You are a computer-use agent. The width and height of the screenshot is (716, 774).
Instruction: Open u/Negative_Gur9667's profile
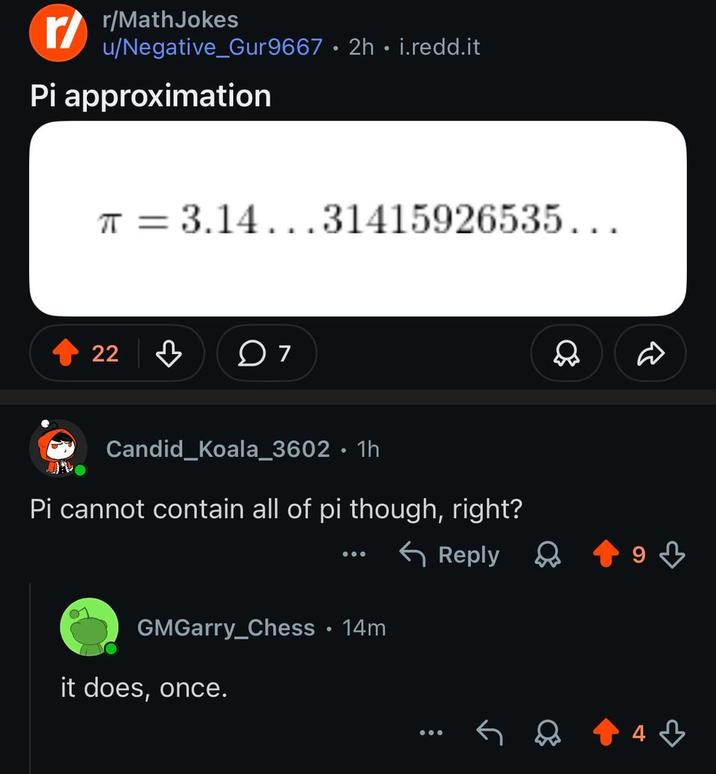point(212,46)
